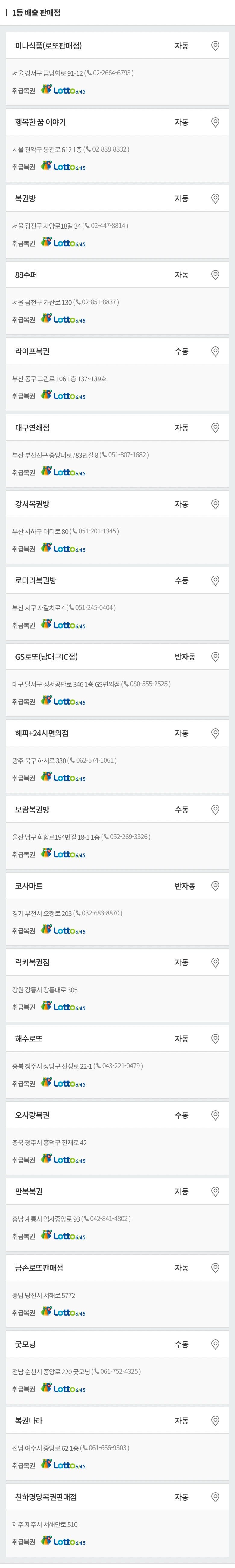
Task: View 오사랑복권 on the map
Action: pyautogui.click(x=215, y=1116)
